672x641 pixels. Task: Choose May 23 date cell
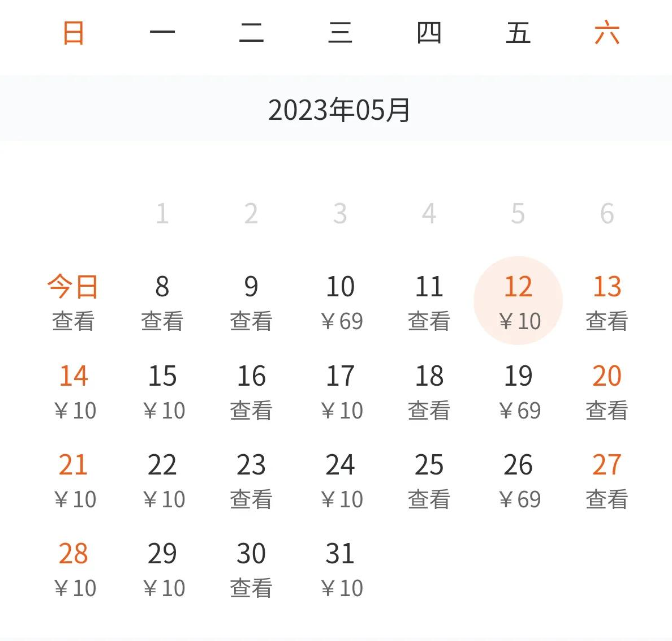[251, 479]
